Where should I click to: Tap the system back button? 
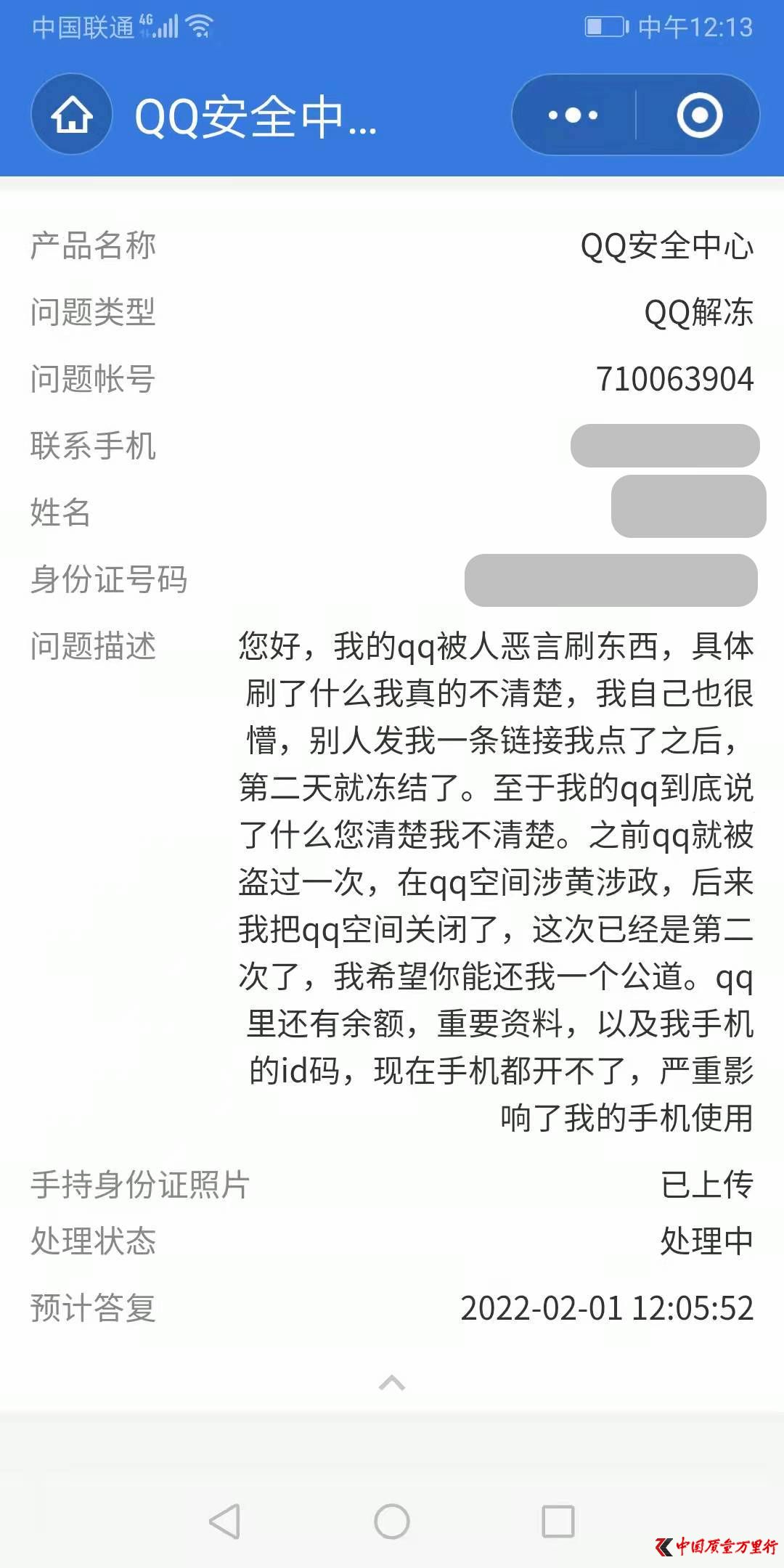[x=224, y=1521]
